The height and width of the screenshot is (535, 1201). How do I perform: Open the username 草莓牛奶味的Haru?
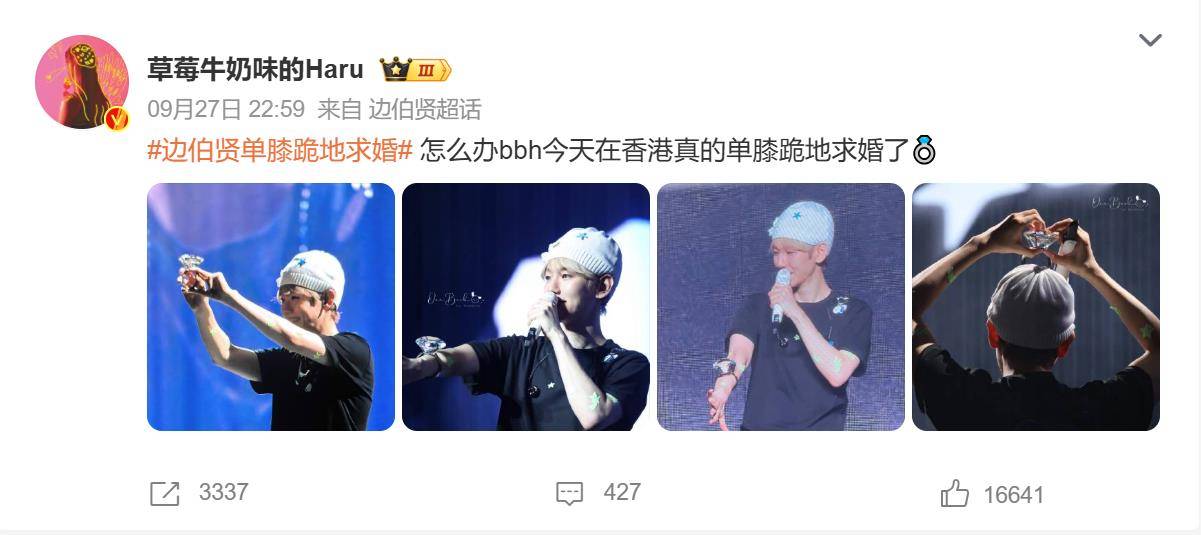click(255, 69)
